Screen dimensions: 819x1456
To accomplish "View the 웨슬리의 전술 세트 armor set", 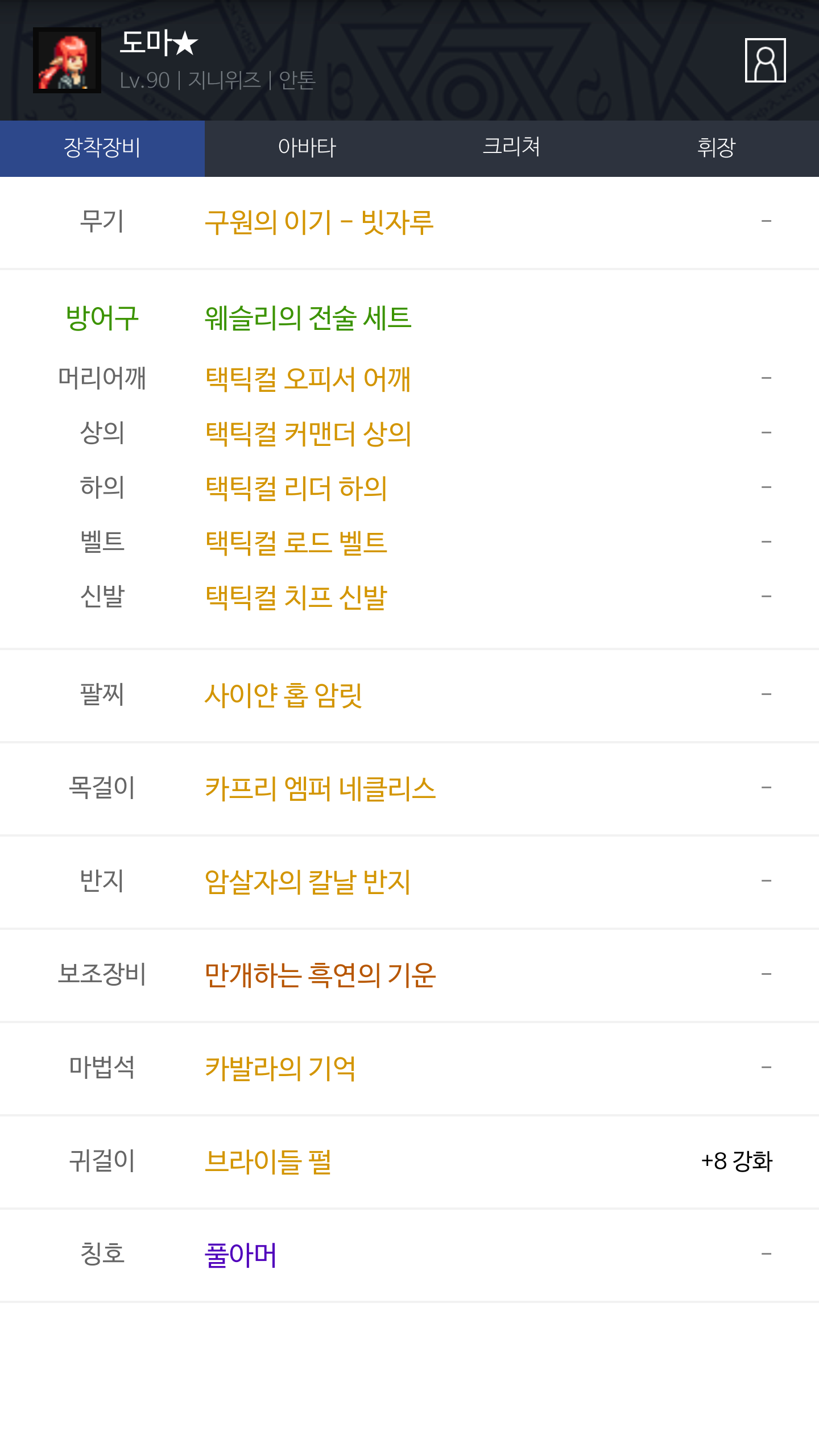I will [x=308, y=317].
